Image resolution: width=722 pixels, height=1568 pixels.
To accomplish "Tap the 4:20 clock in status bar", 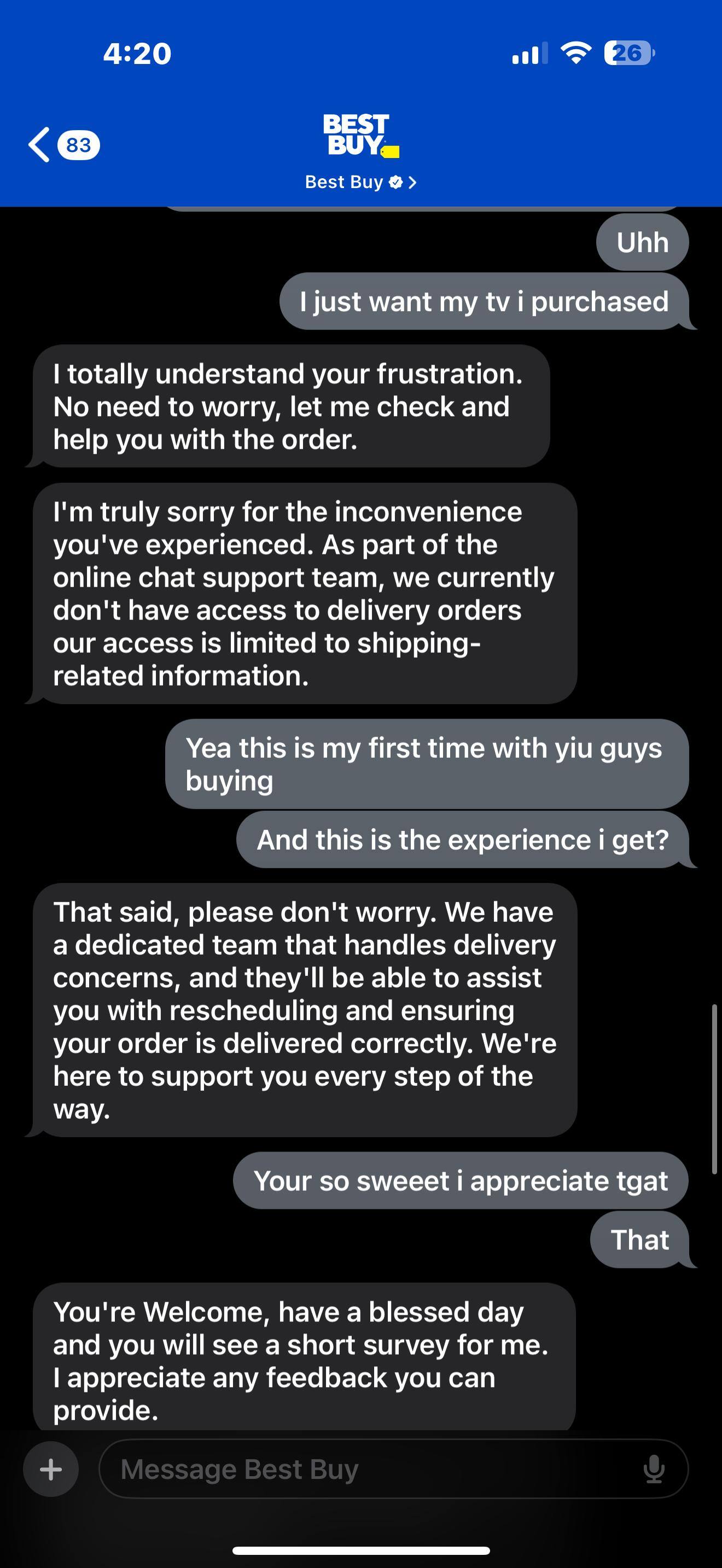I will coord(137,54).
